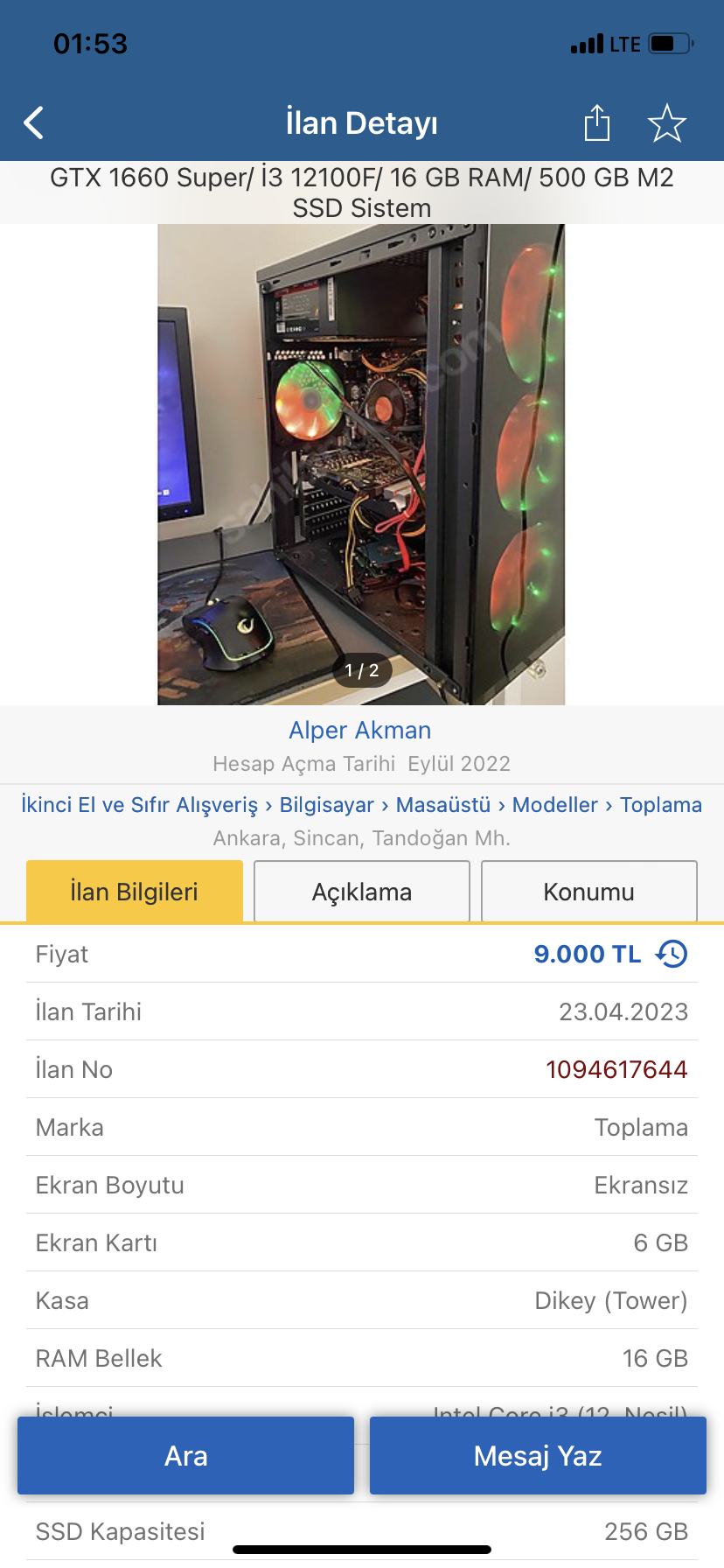The height and width of the screenshot is (1568, 724).
Task: Add the listing to favorites with the star
Action: (x=666, y=123)
